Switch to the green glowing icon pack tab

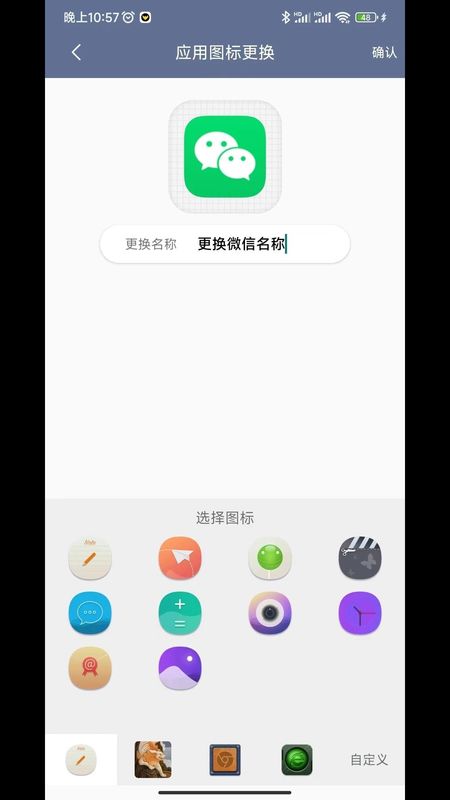297,760
